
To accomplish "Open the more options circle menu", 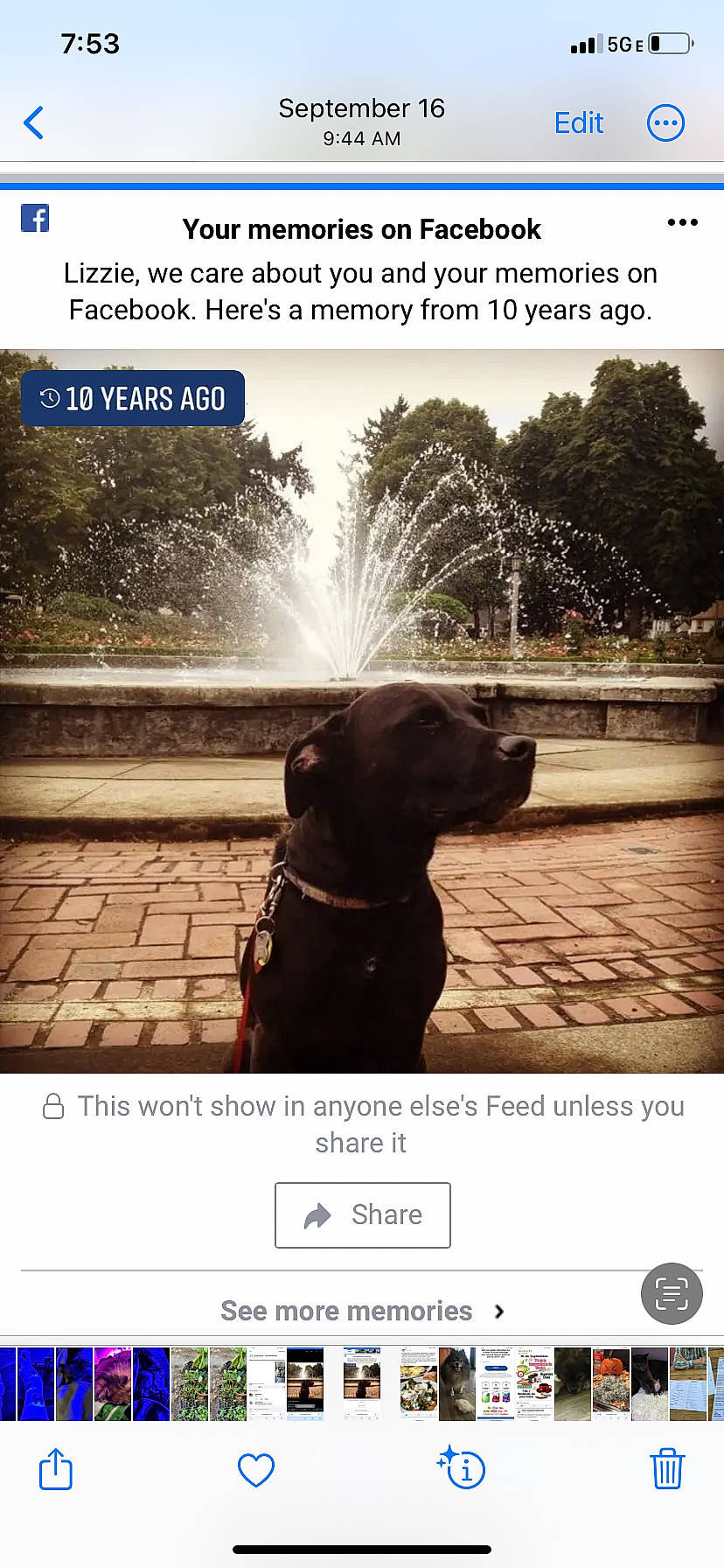I will point(665,123).
